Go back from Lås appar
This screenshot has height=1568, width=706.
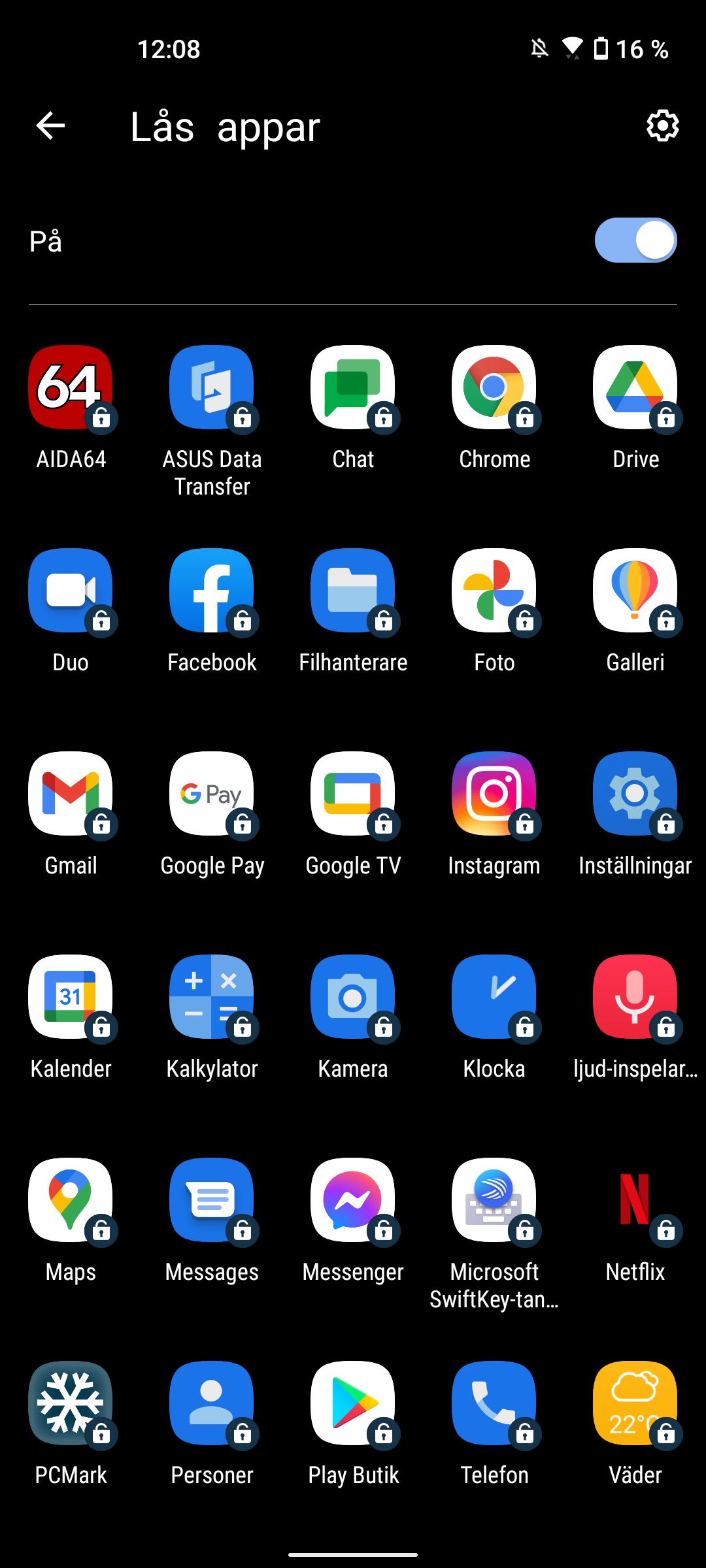(x=50, y=125)
